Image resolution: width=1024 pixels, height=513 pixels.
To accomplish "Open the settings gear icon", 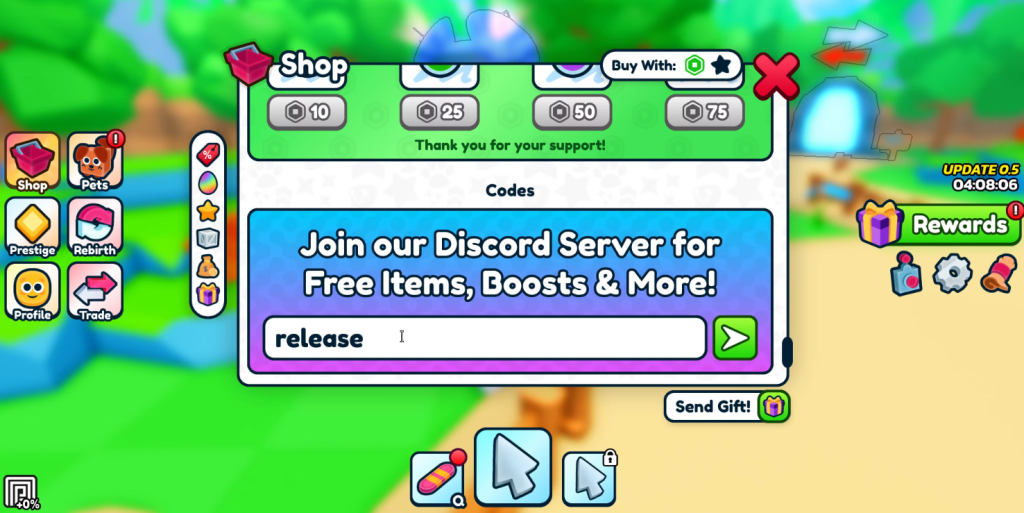I will [951, 272].
